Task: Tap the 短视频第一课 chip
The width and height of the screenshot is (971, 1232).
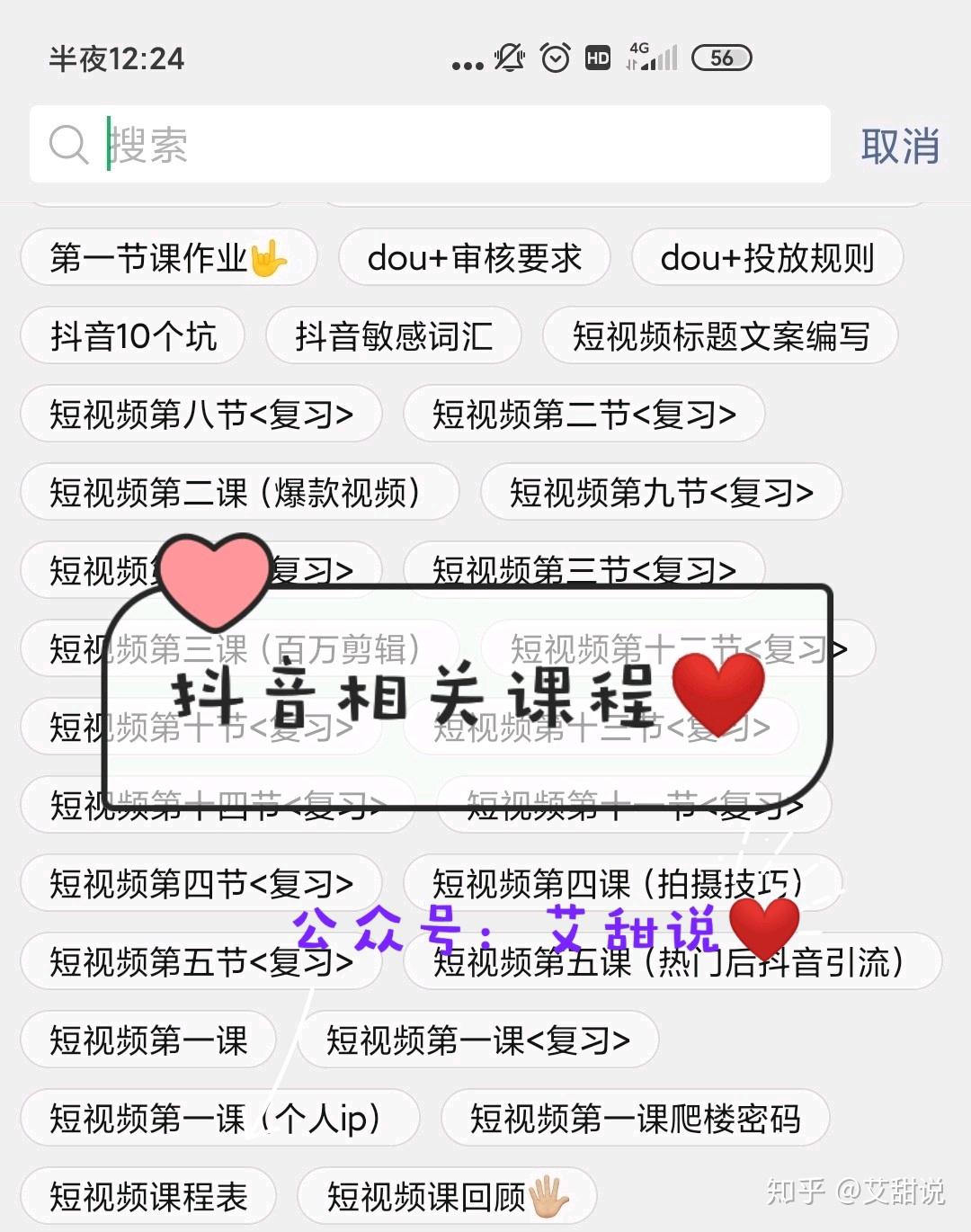Action: pyautogui.click(x=148, y=1040)
